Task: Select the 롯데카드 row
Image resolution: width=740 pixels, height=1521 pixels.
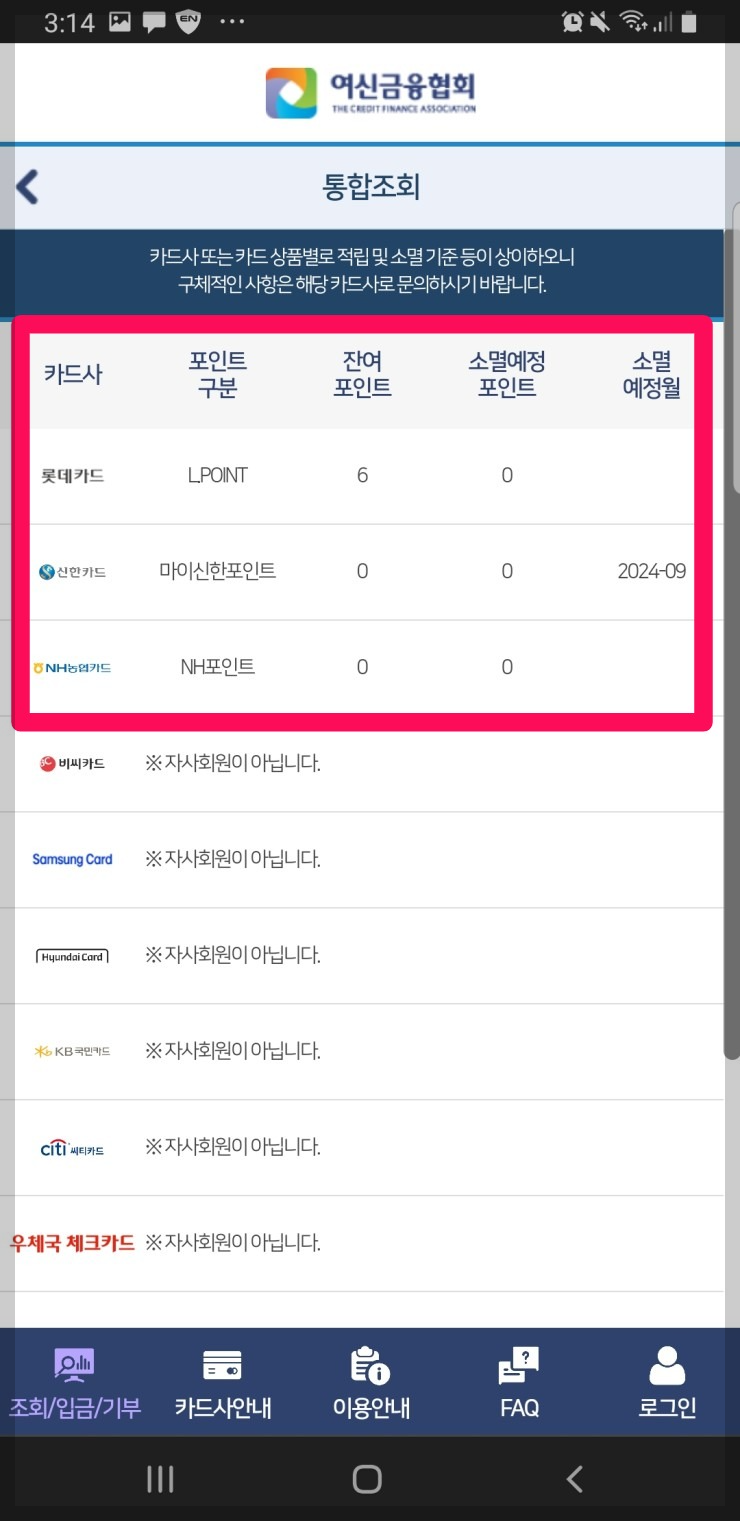Action: [370, 475]
